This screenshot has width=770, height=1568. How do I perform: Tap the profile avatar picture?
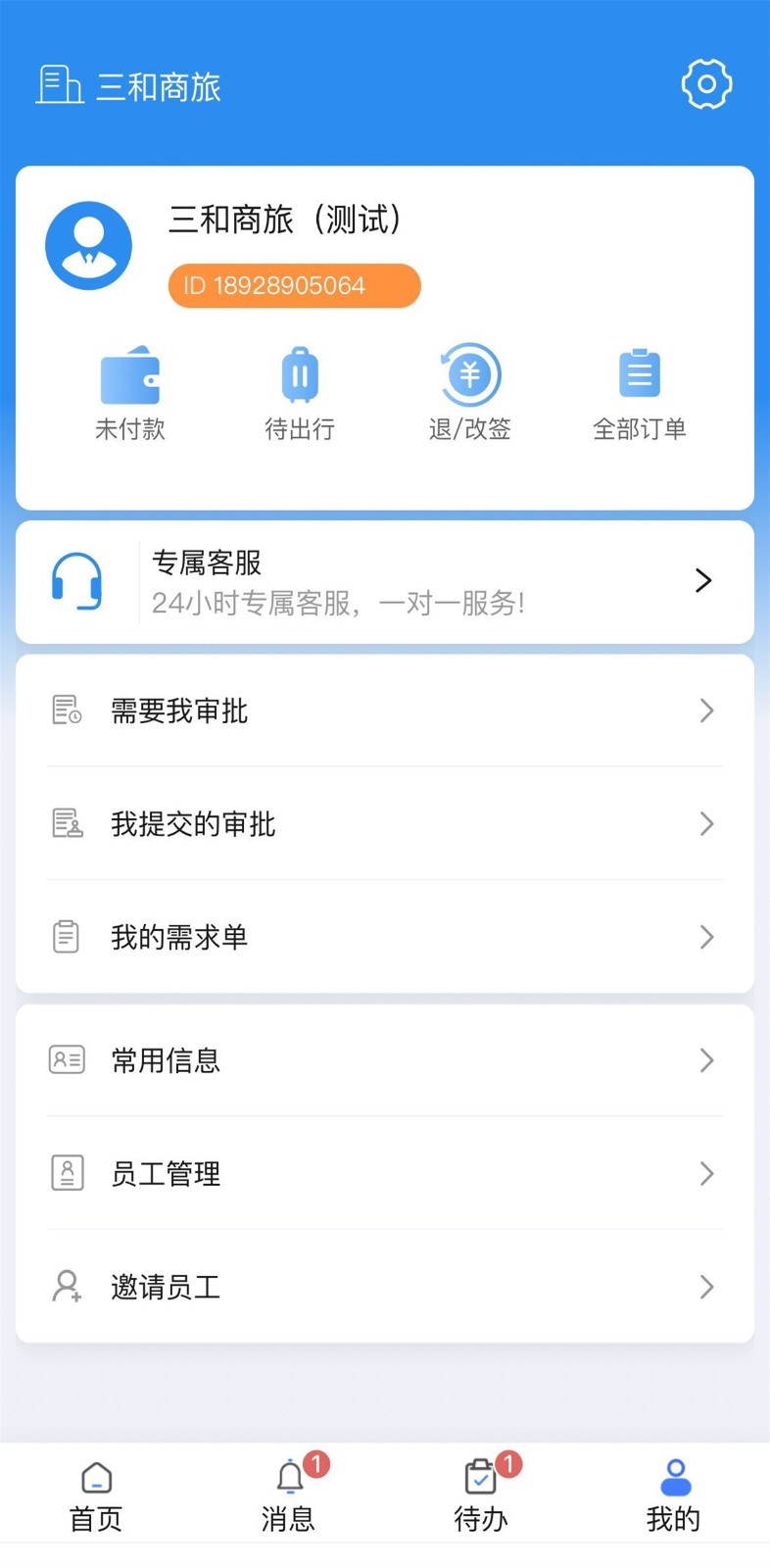pyautogui.click(x=89, y=245)
